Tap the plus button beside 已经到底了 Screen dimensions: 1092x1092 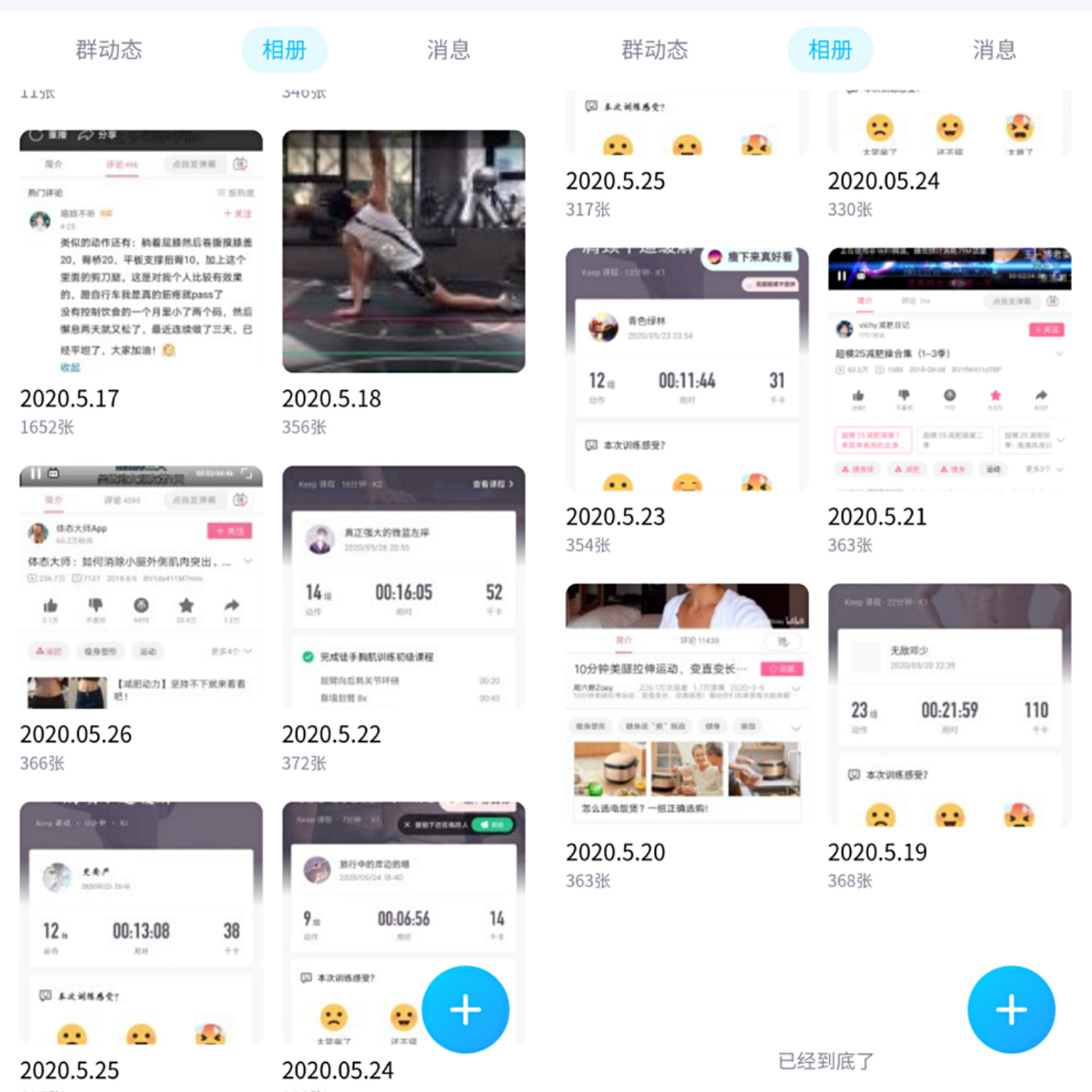click(1010, 1009)
